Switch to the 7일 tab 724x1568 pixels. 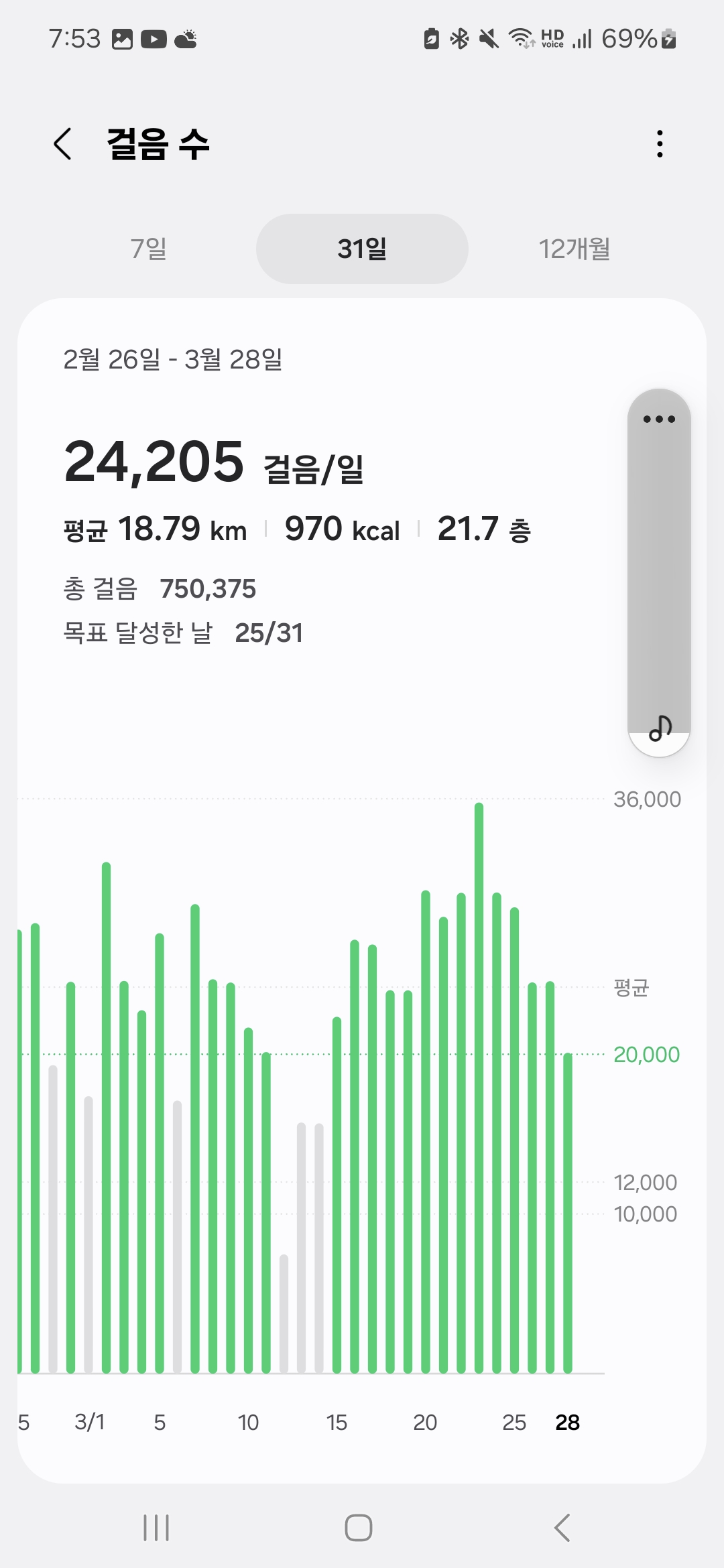click(x=149, y=249)
